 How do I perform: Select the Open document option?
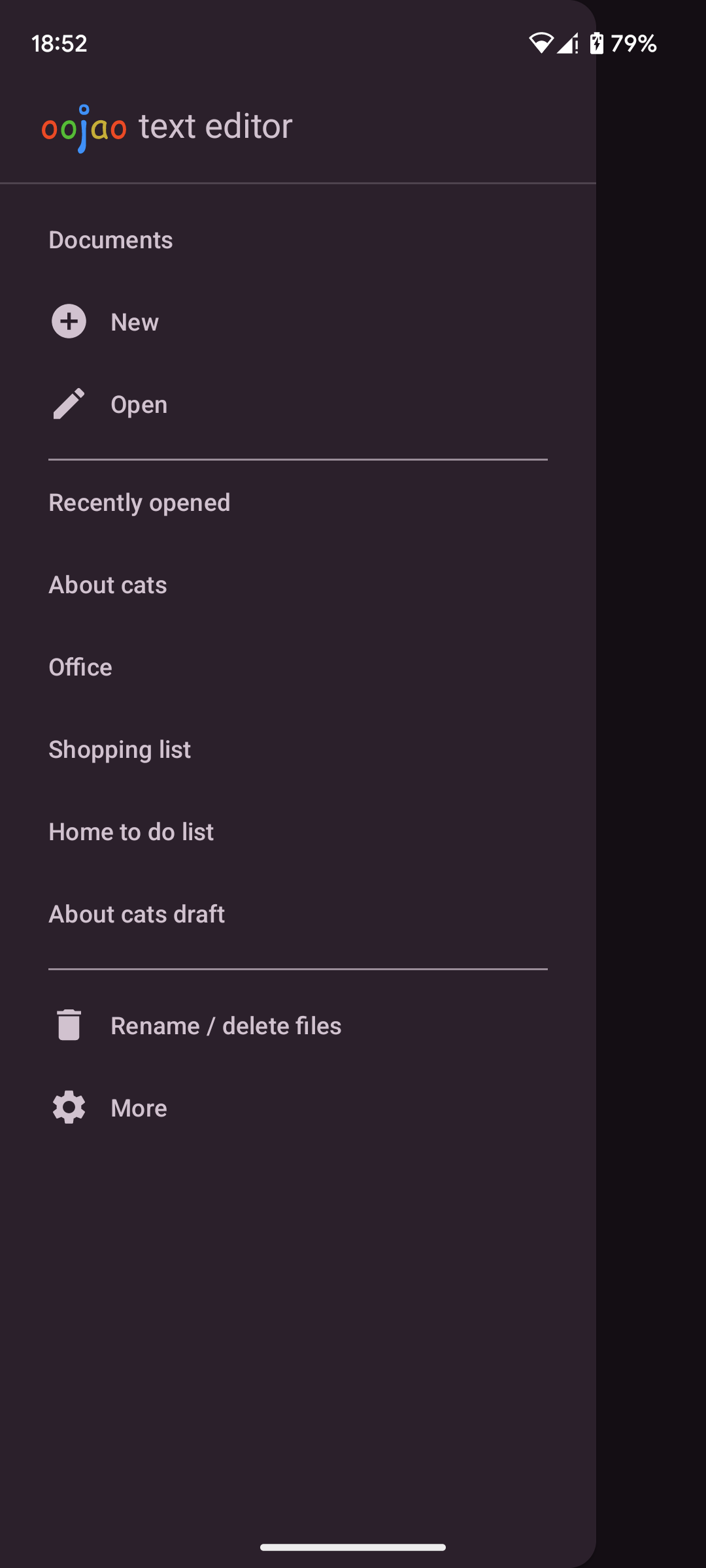298,404
